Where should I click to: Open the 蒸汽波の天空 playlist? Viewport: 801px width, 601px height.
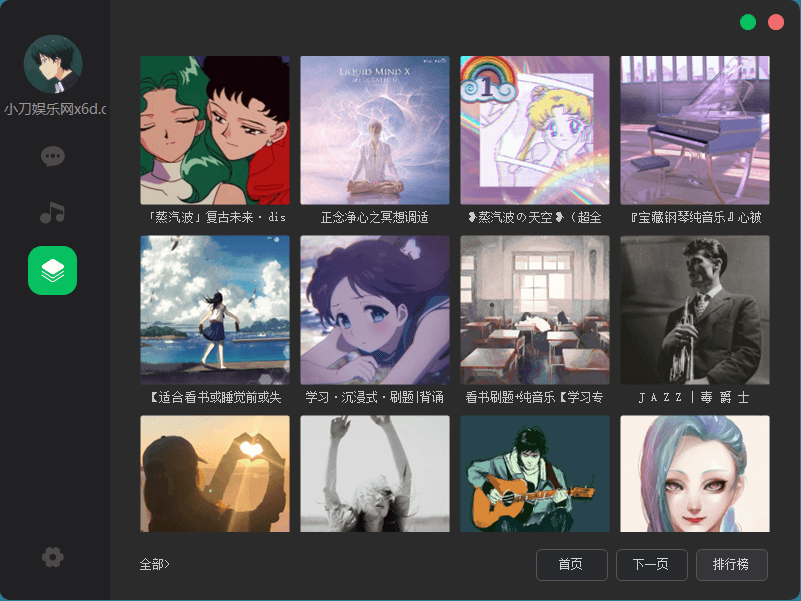[535, 130]
